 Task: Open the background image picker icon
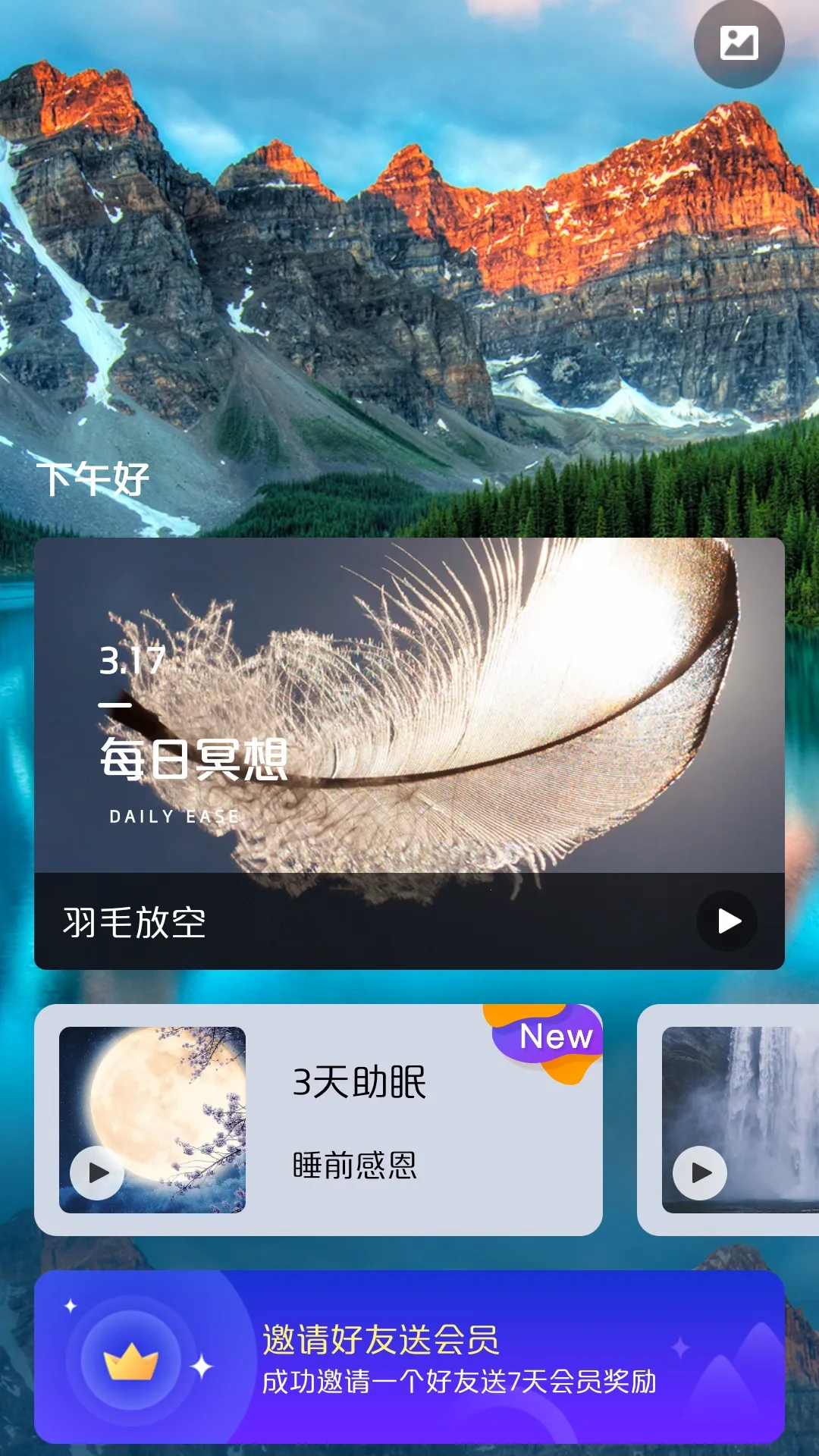tap(739, 43)
